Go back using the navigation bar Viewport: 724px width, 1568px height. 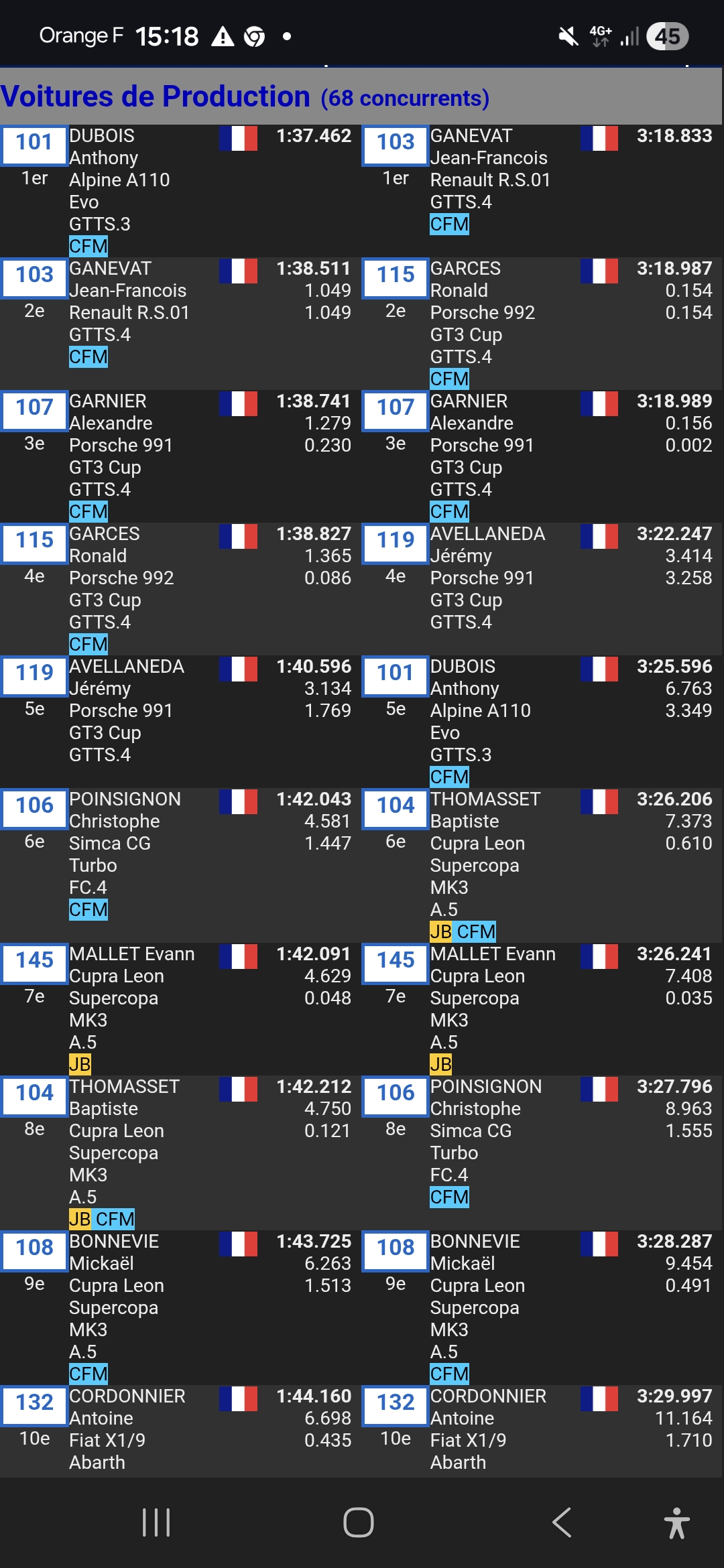(x=562, y=1522)
